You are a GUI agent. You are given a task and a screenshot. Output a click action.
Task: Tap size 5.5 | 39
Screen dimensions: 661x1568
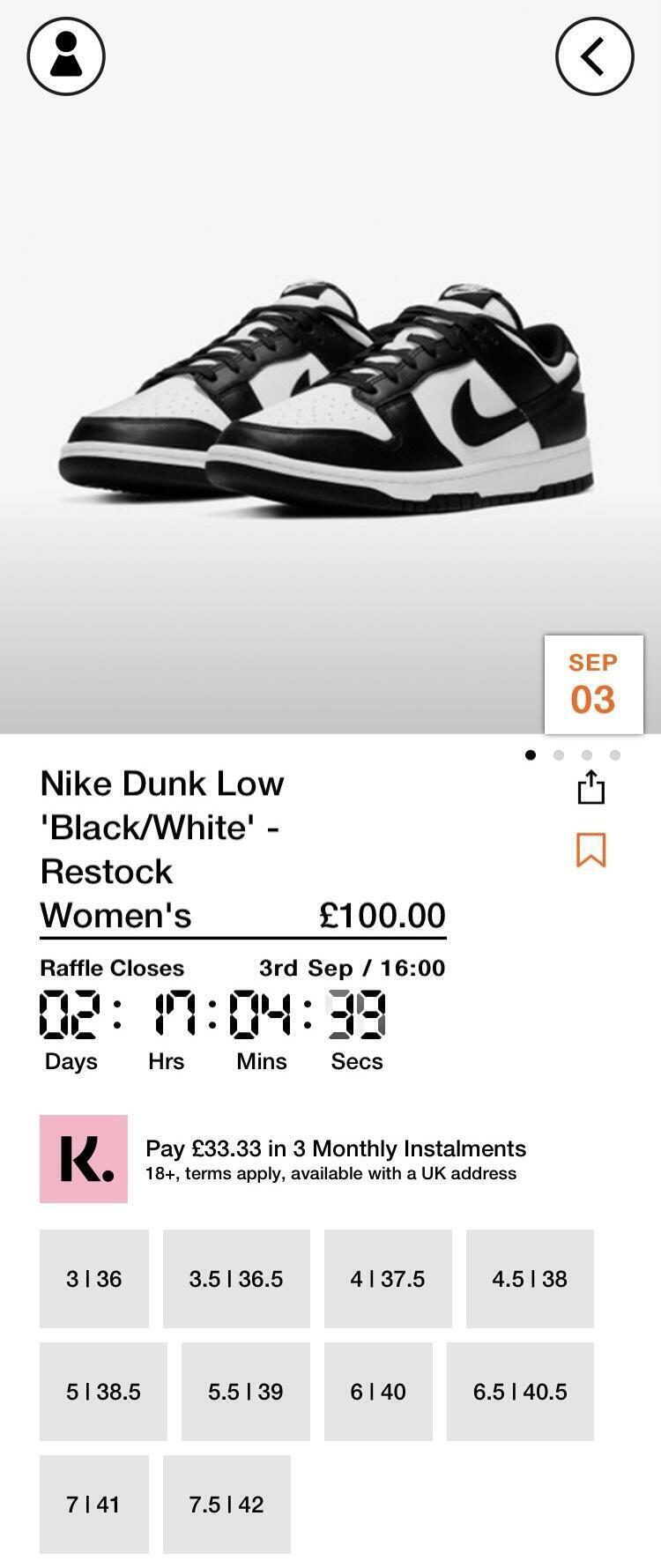[245, 1391]
